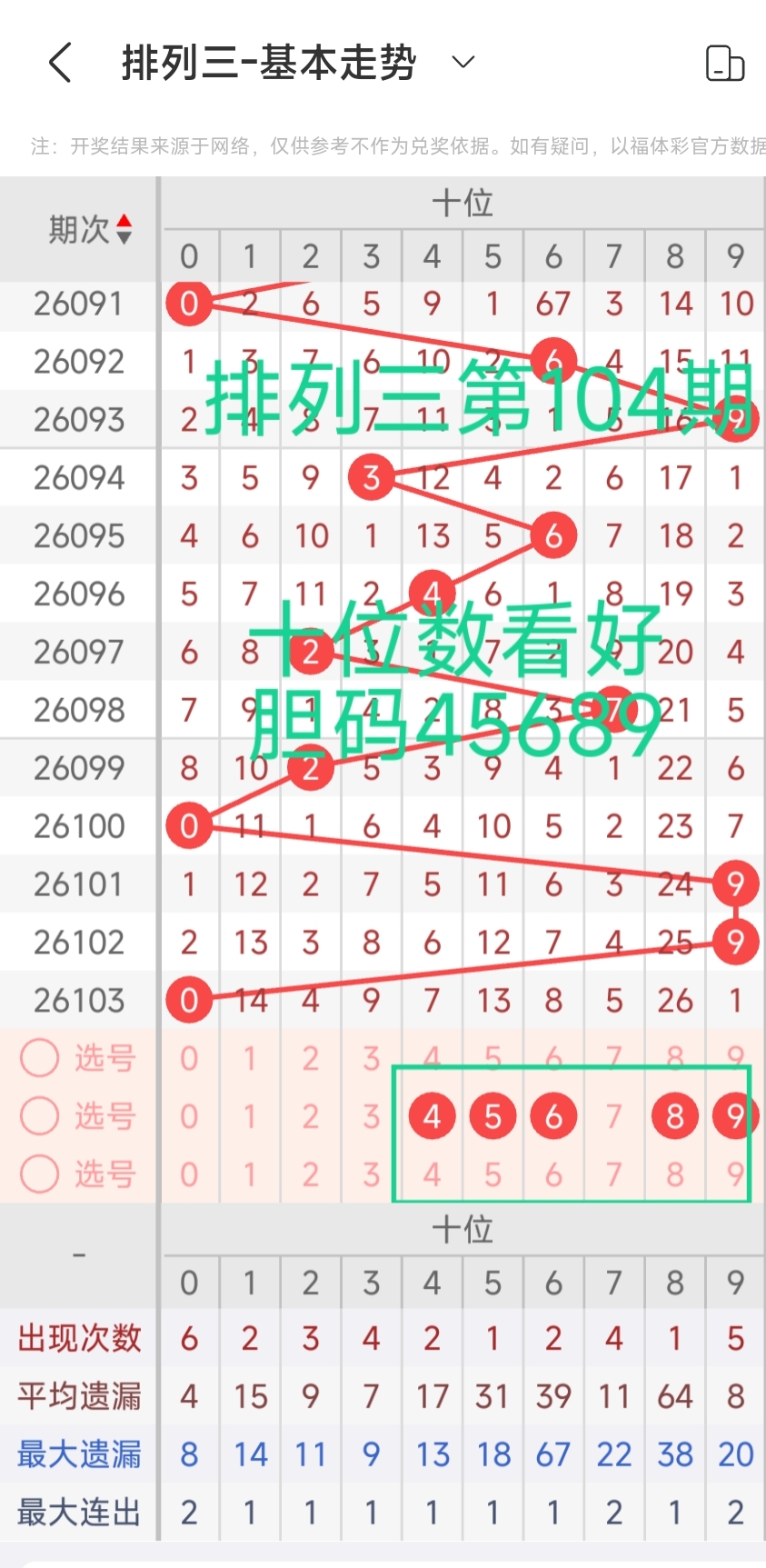Tap highlighted number 5 in selection row

coord(492,1115)
